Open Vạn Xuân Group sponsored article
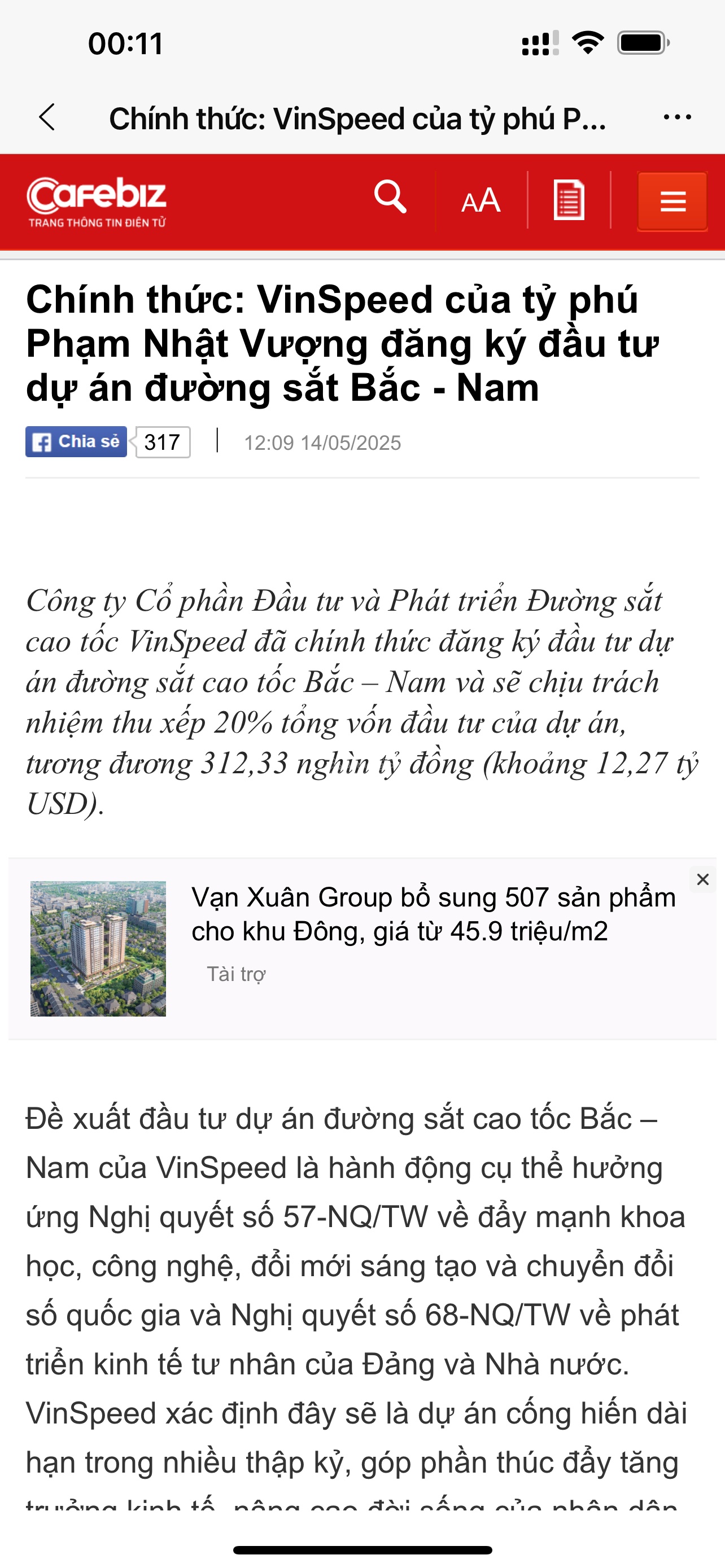 coord(433,914)
